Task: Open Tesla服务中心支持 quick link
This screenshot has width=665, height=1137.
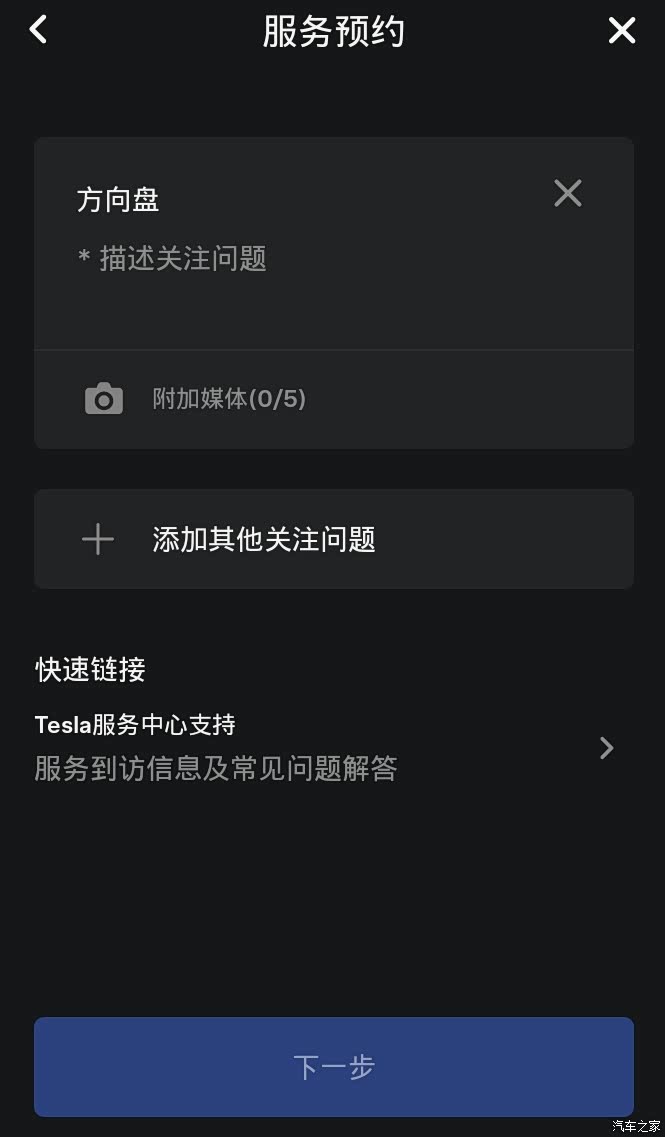Action: [x=334, y=748]
